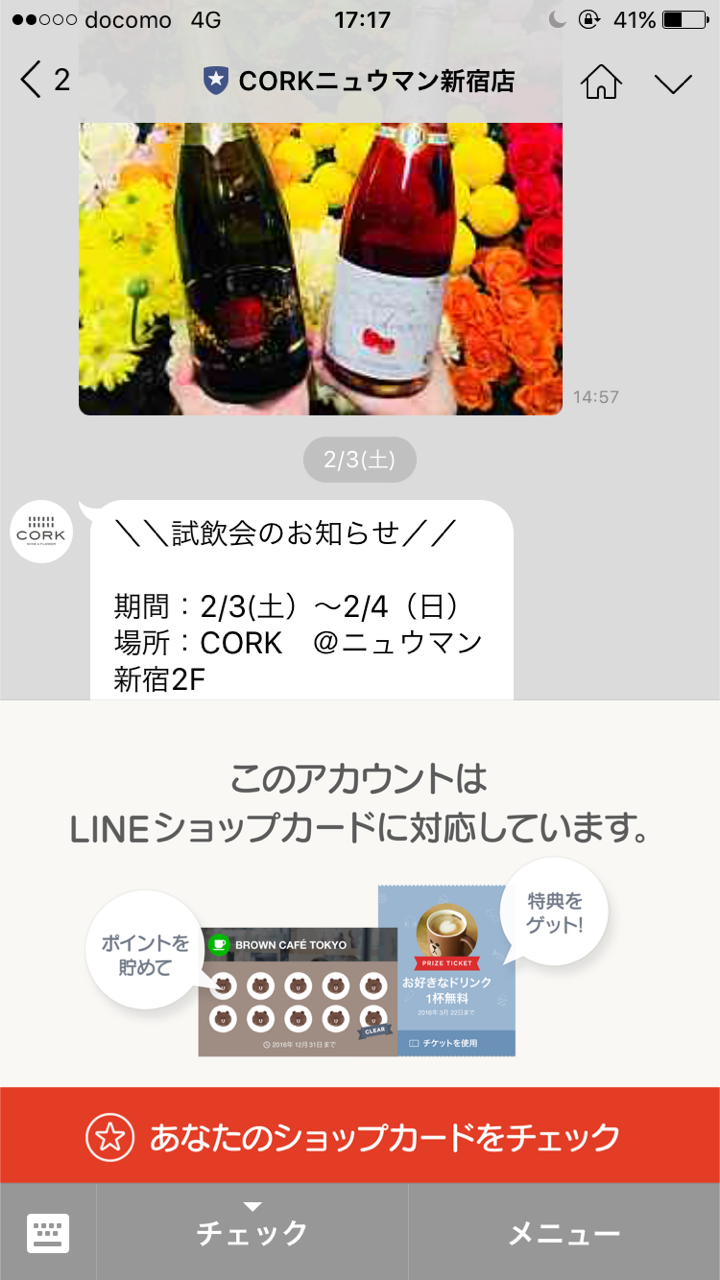Open the account home icon
The height and width of the screenshot is (1280, 720).
click(601, 81)
